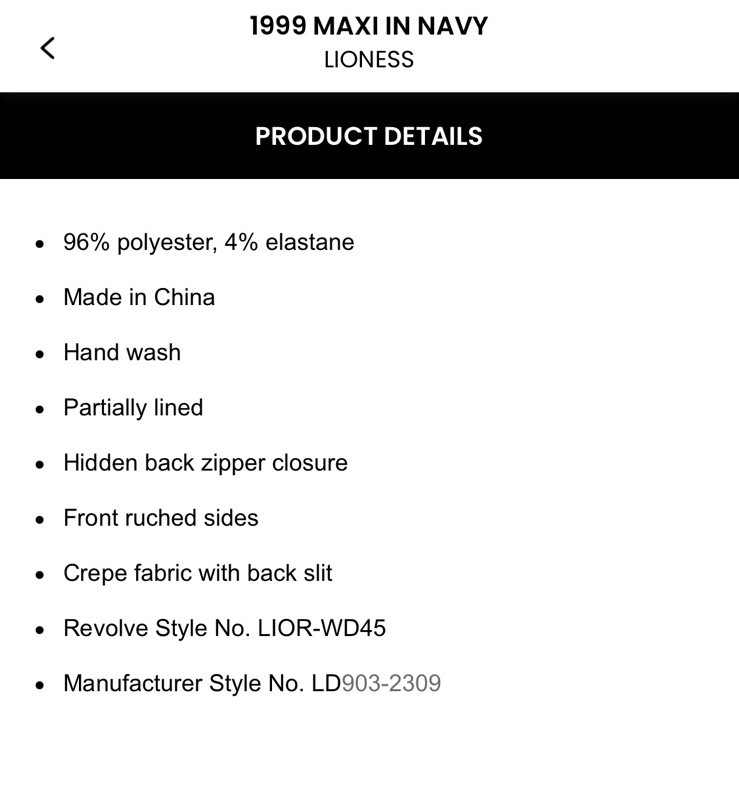Go back with the back arrow
Screen dimensions: 739x802
click(x=47, y=47)
